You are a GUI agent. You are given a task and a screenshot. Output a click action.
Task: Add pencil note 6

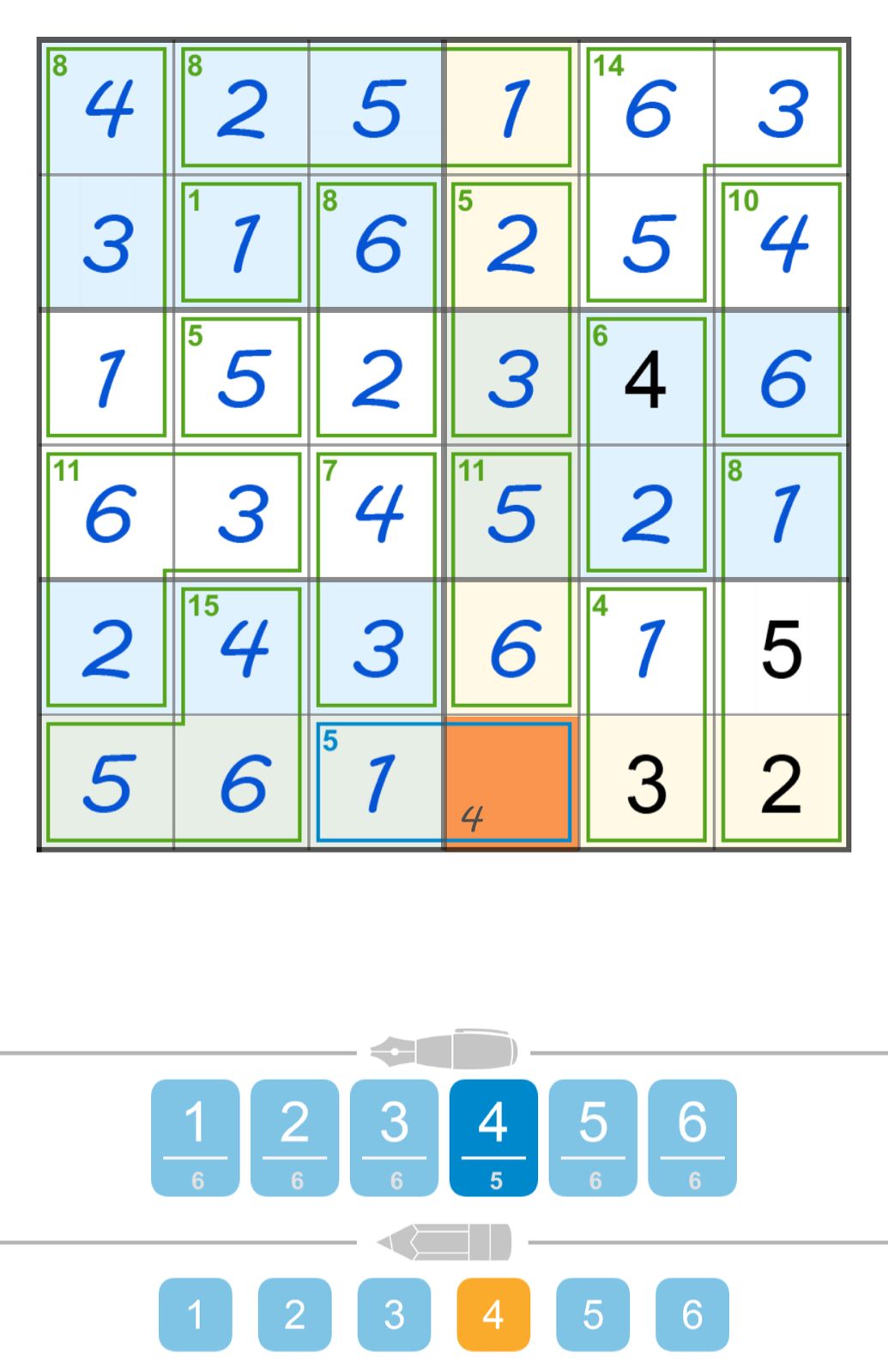point(692,1314)
